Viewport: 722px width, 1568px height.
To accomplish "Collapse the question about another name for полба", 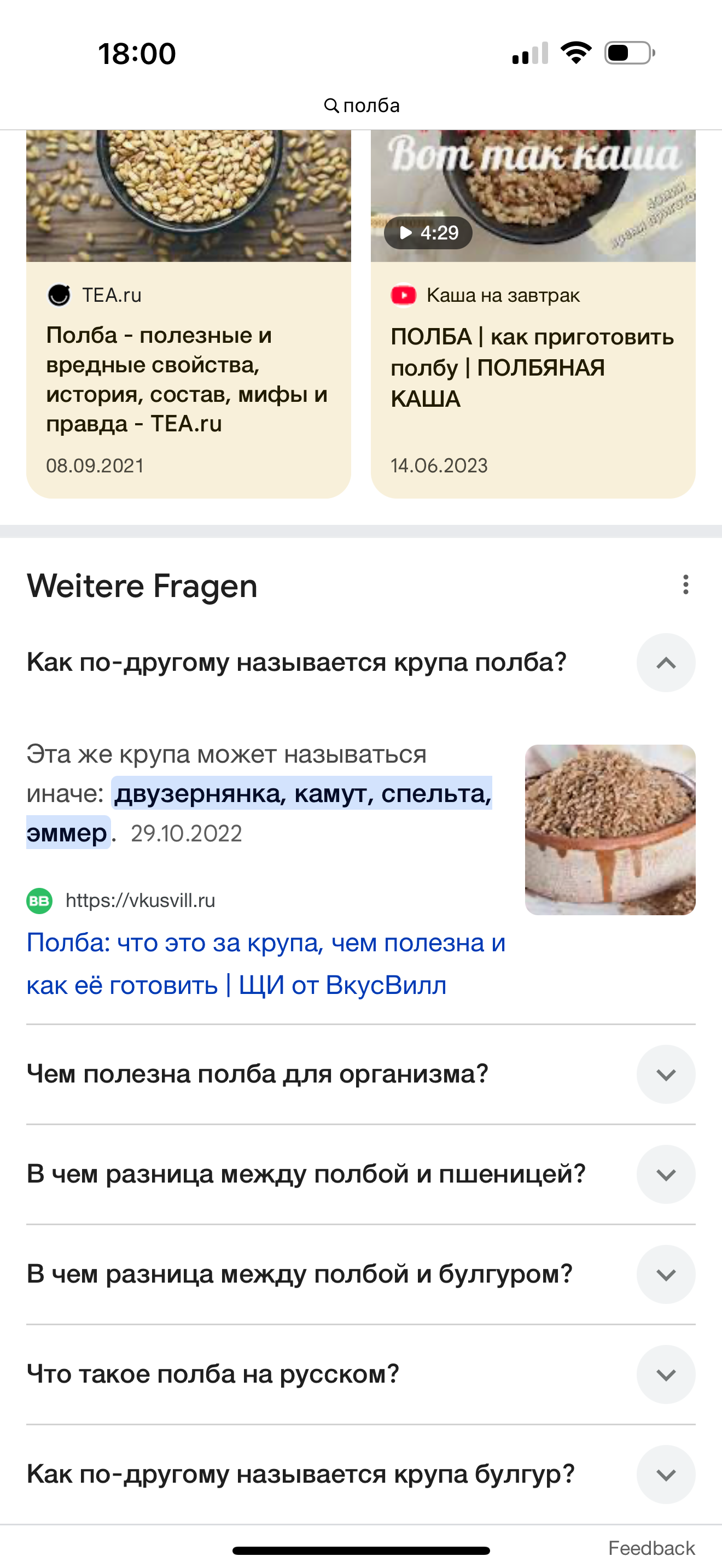I will pos(665,663).
